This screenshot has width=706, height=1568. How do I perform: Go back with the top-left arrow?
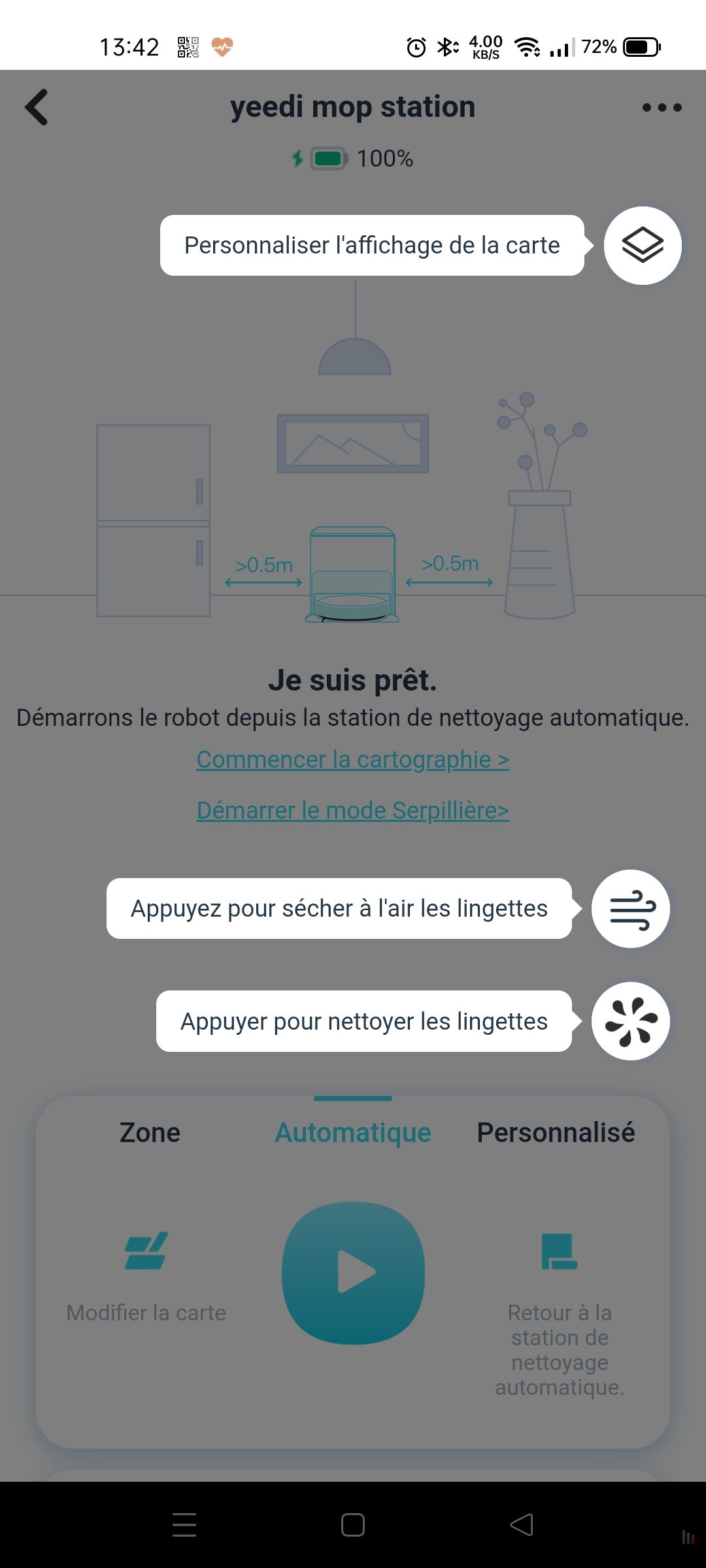[x=37, y=107]
